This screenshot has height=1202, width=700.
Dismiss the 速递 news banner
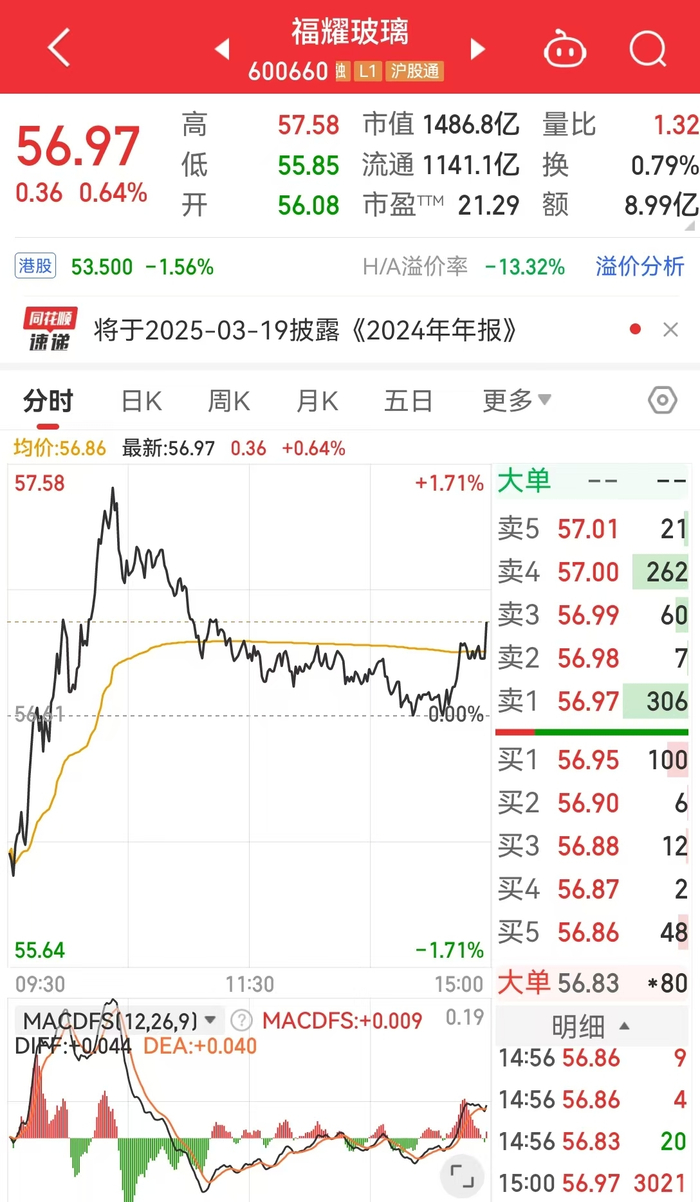pyautogui.click(x=671, y=330)
